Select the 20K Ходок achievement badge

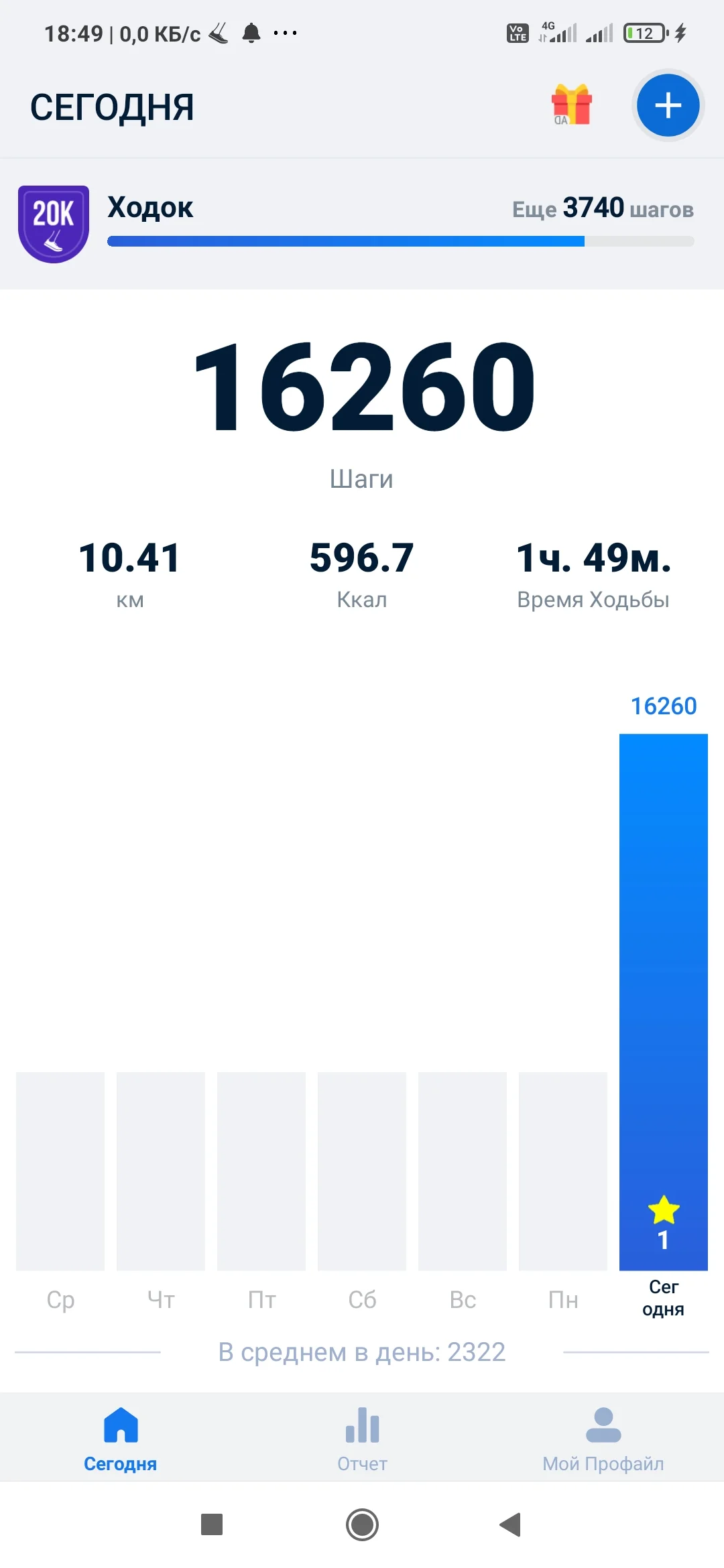(x=53, y=223)
